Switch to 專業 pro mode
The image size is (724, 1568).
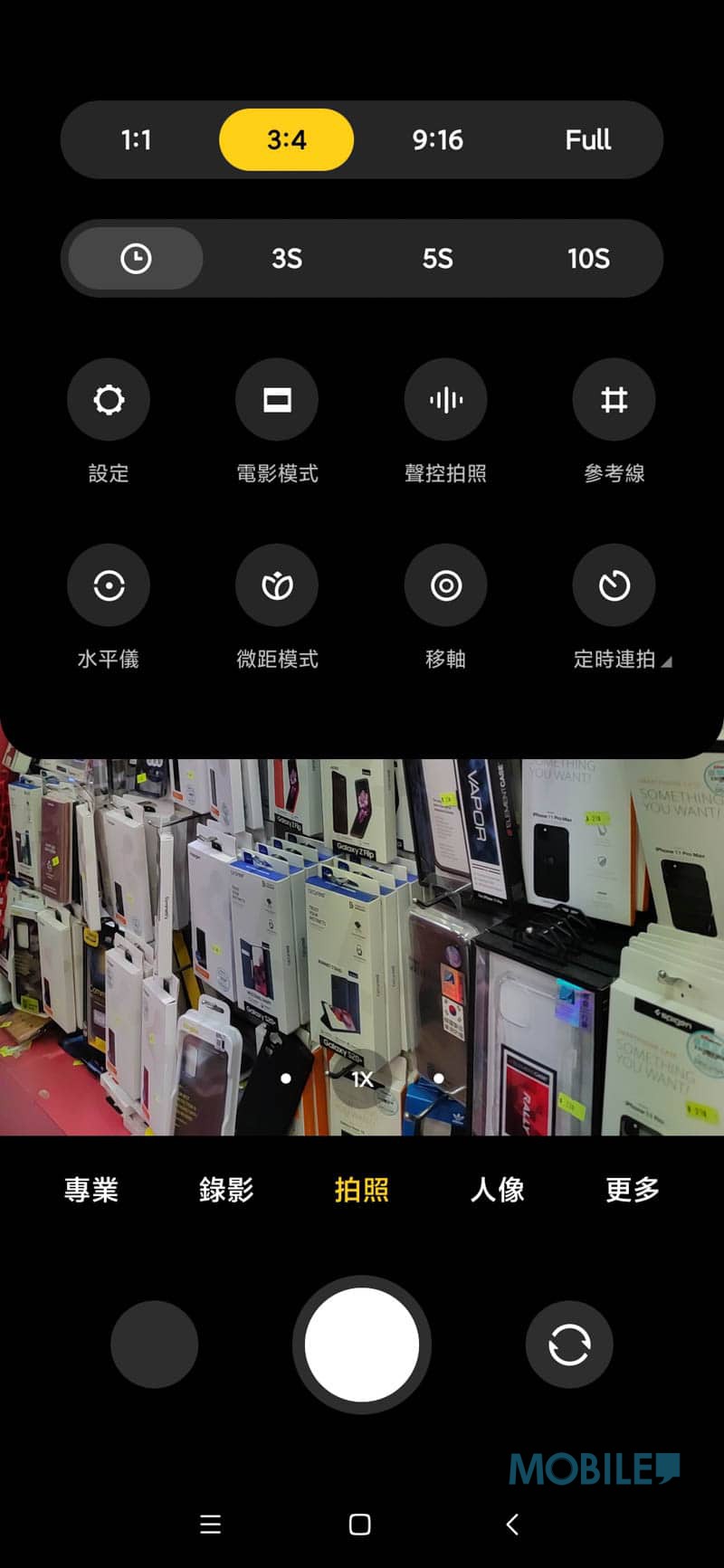[91, 1189]
